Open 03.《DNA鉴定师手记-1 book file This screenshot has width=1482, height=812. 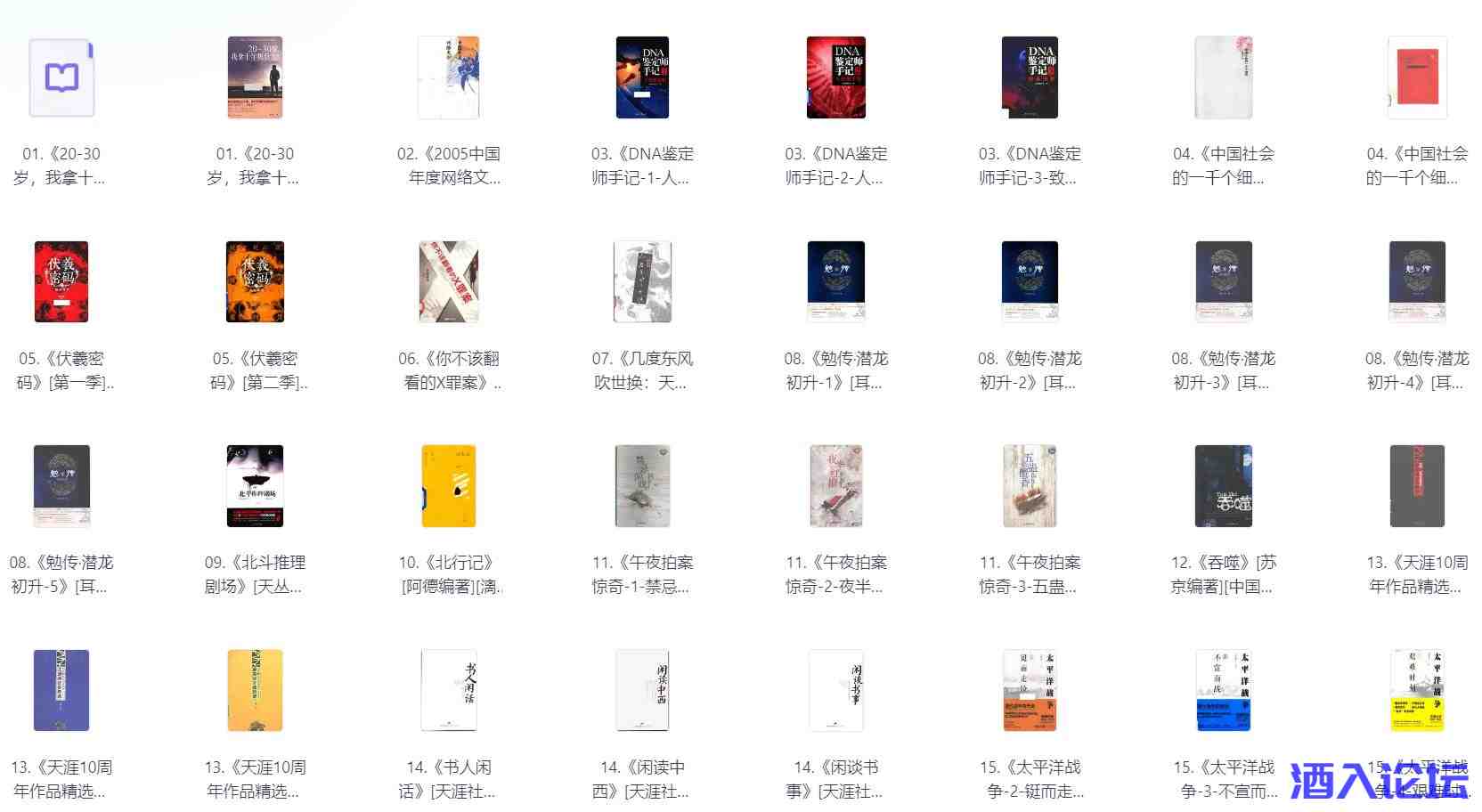642,78
